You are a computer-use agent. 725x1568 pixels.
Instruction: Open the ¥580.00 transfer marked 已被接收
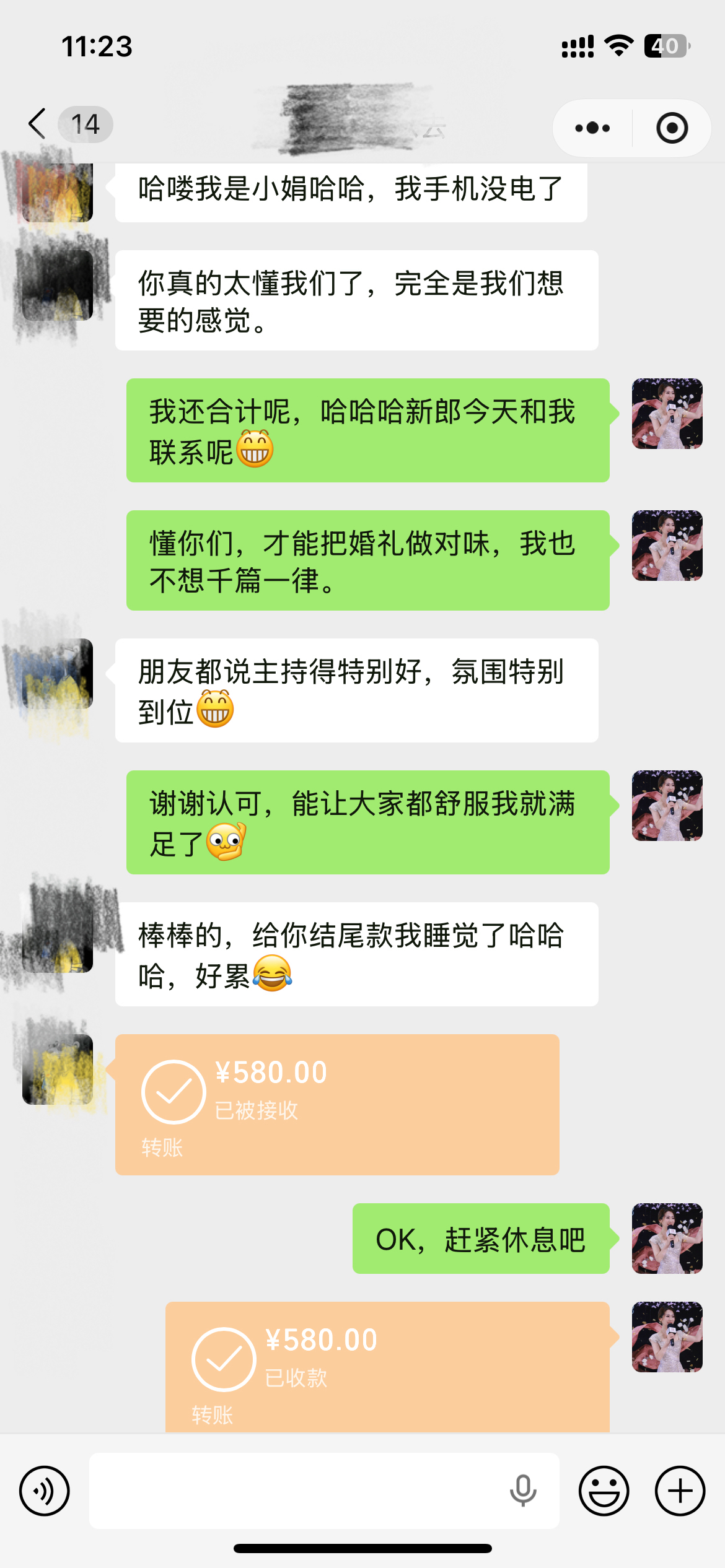337,1104
